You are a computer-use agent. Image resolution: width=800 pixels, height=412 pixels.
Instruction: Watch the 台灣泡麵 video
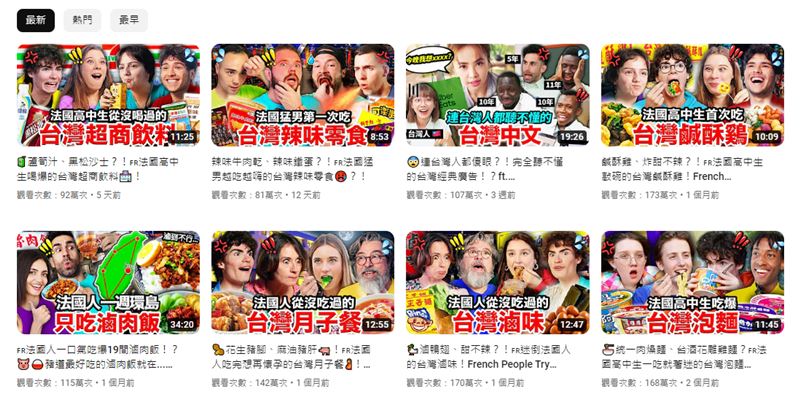coord(692,283)
